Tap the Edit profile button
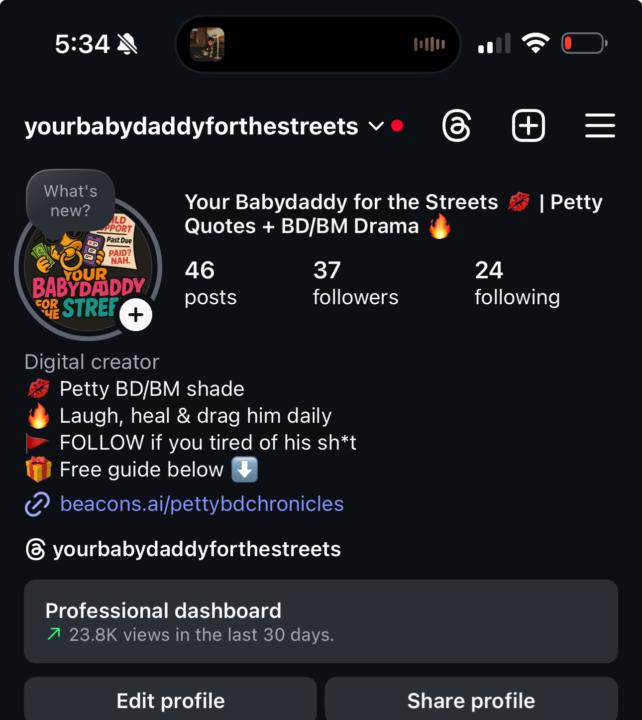This screenshot has width=642, height=720. (170, 700)
